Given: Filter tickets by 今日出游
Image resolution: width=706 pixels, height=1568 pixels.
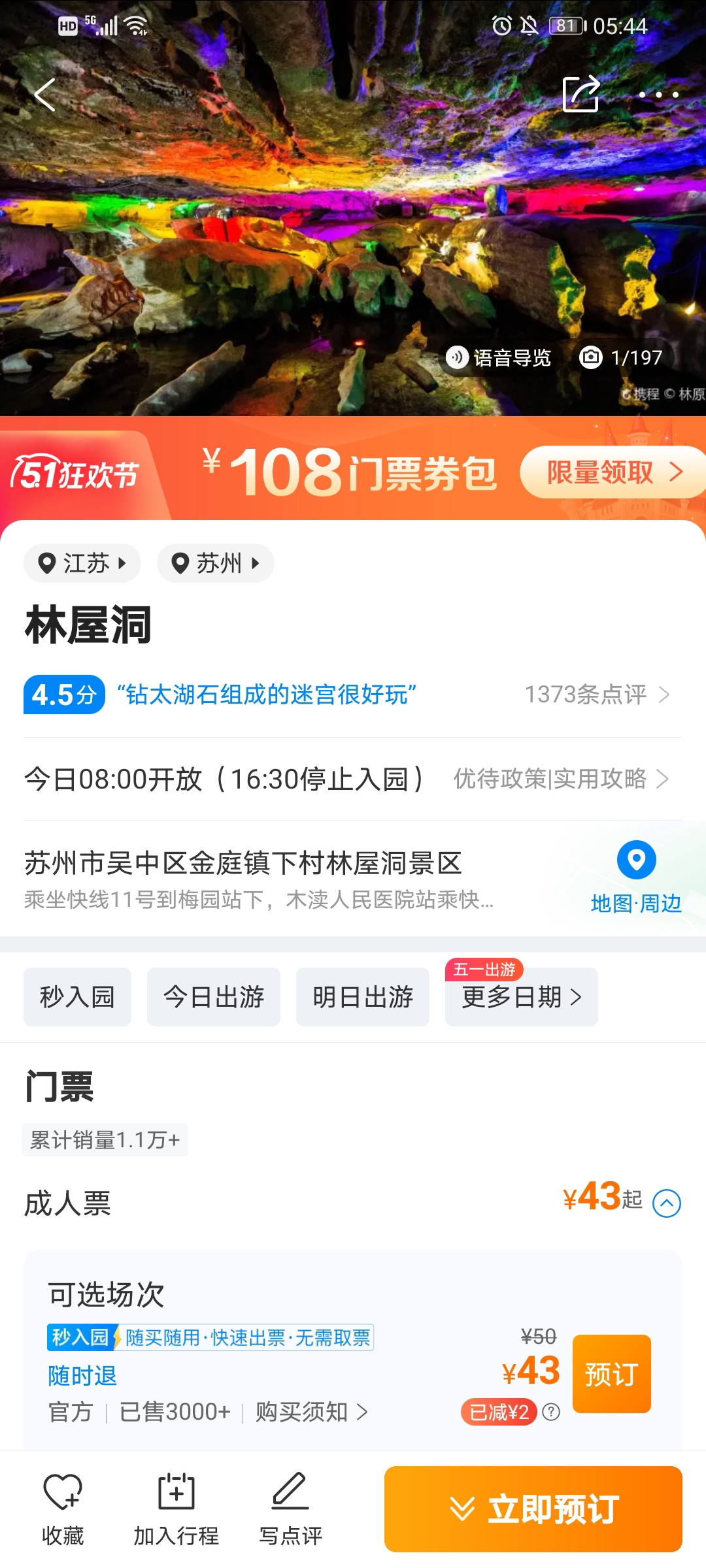Looking at the screenshot, I should (x=214, y=997).
